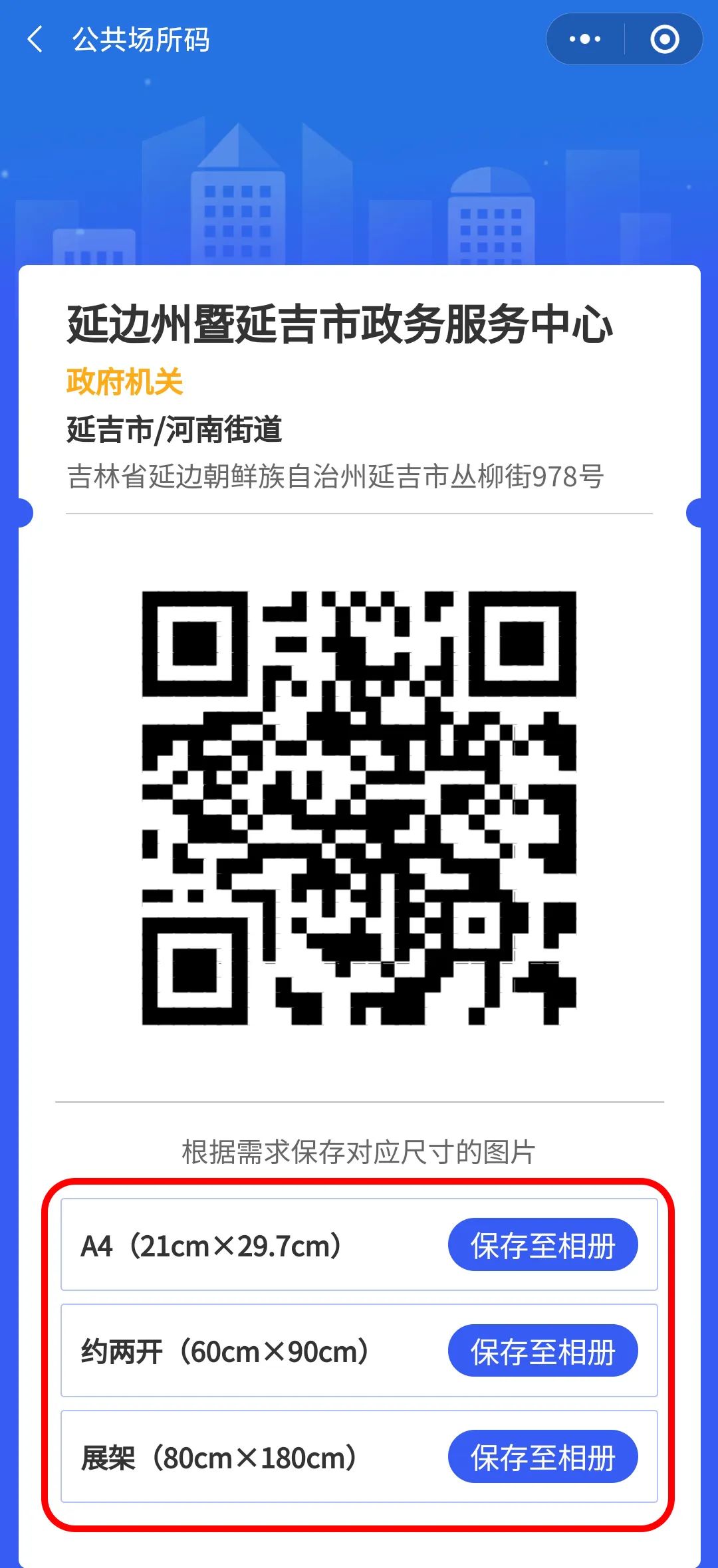This screenshot has width=718, height=1568.
Task: Open the mini program more options menu
Action: [584, 40]
